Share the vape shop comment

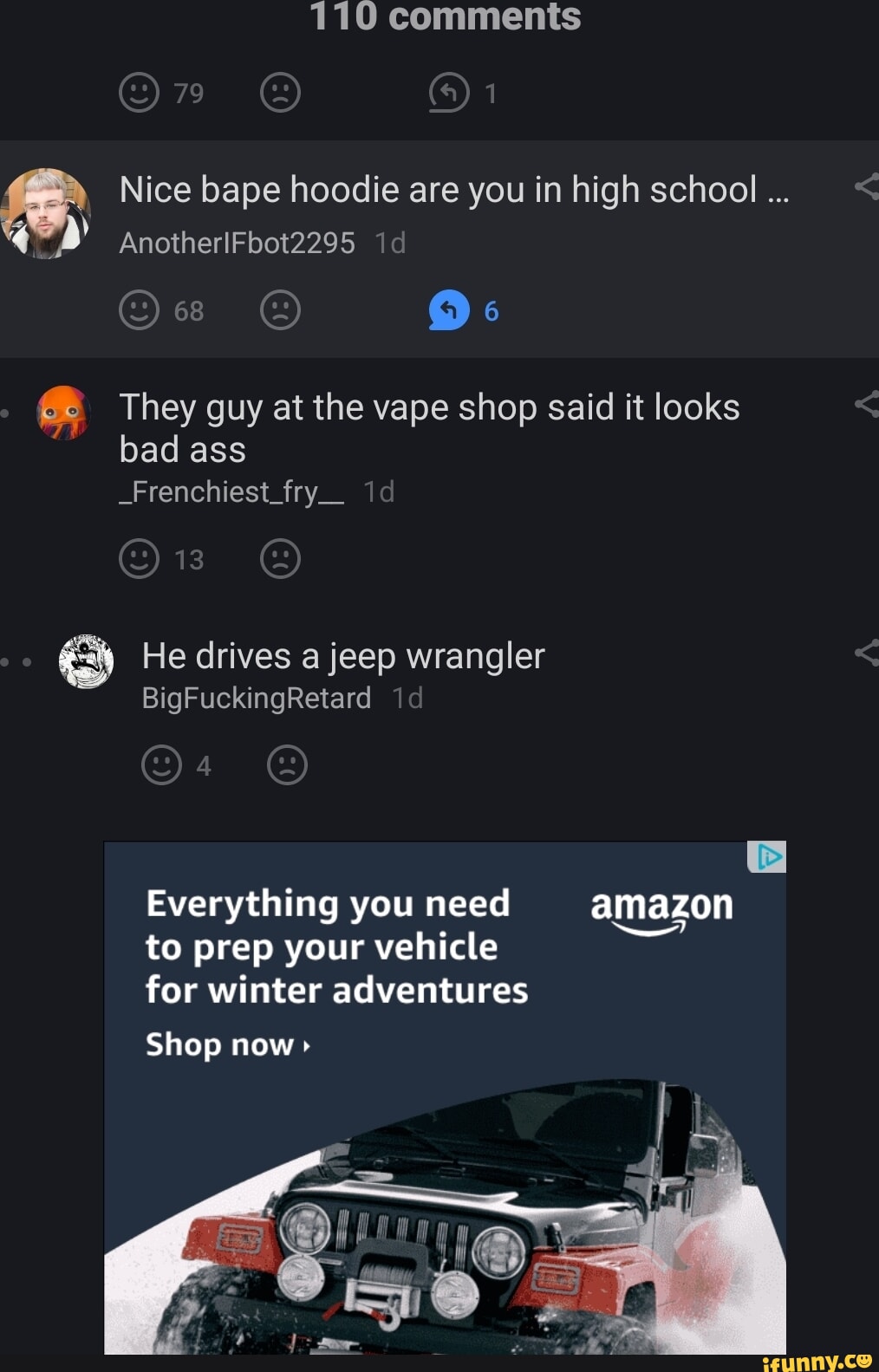(866, 404)
